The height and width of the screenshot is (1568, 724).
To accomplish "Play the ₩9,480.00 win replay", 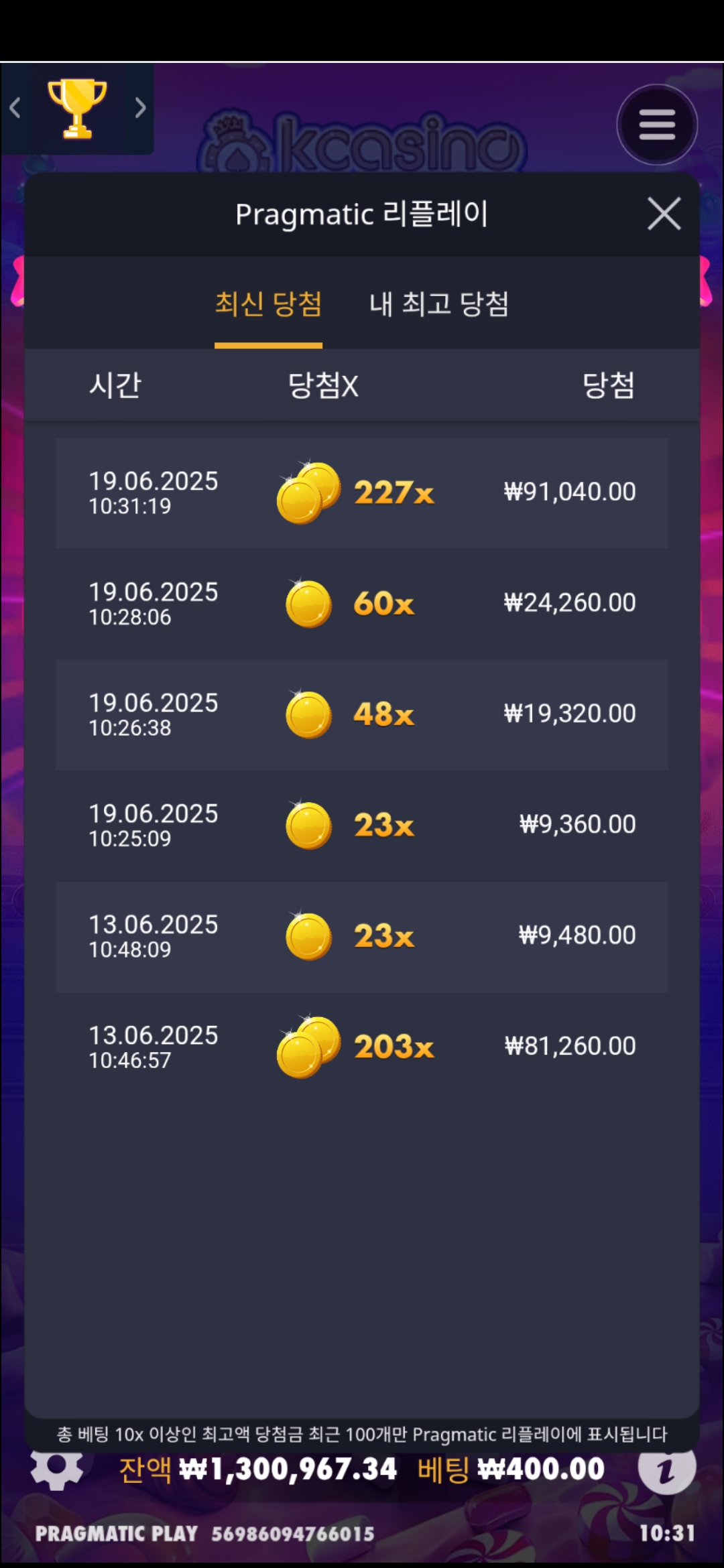I will click(x=362, y=936).
